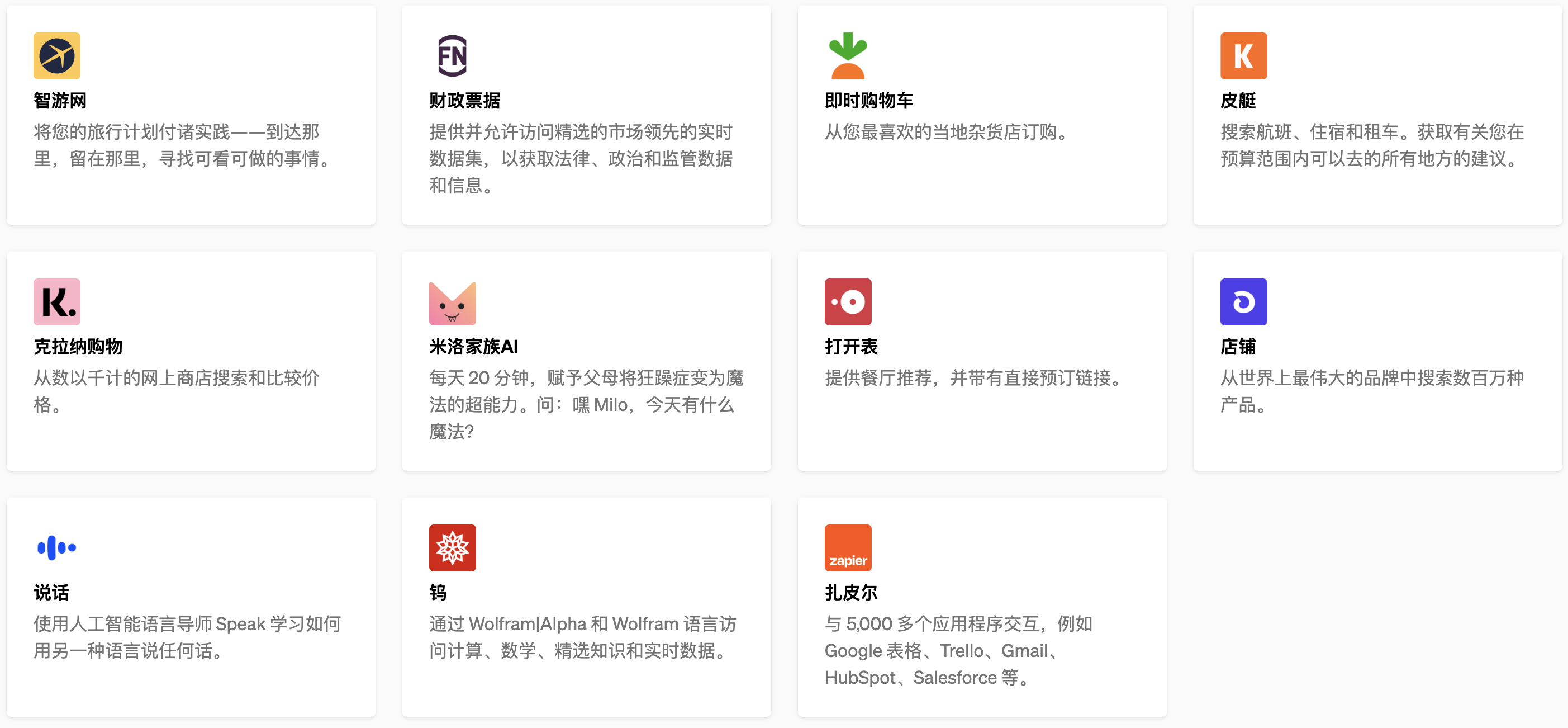The image size is (1568, 728).
Task: Open the 即时购物车 grocery card
Action: pos(982,116)
